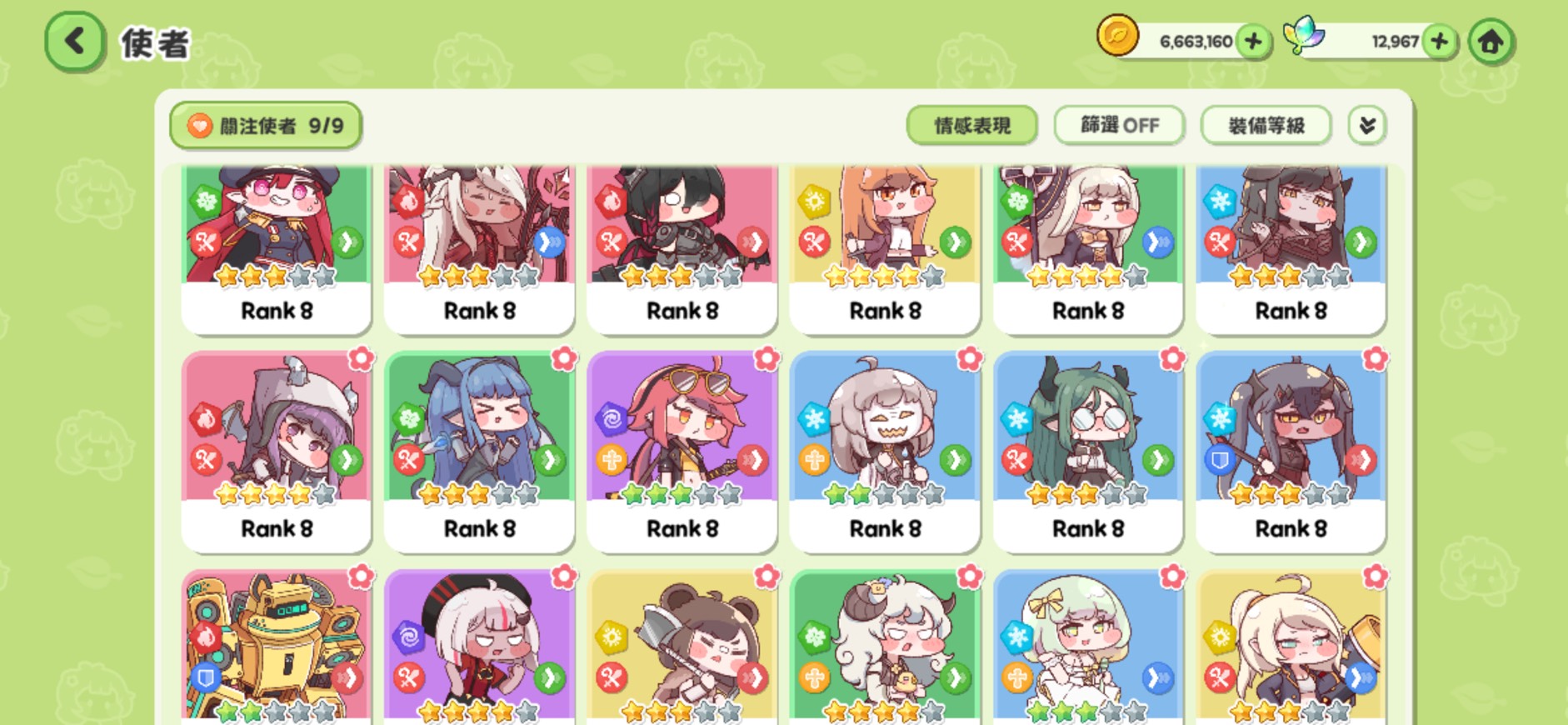Open the red-haired officer with black cap

[277, 248]
